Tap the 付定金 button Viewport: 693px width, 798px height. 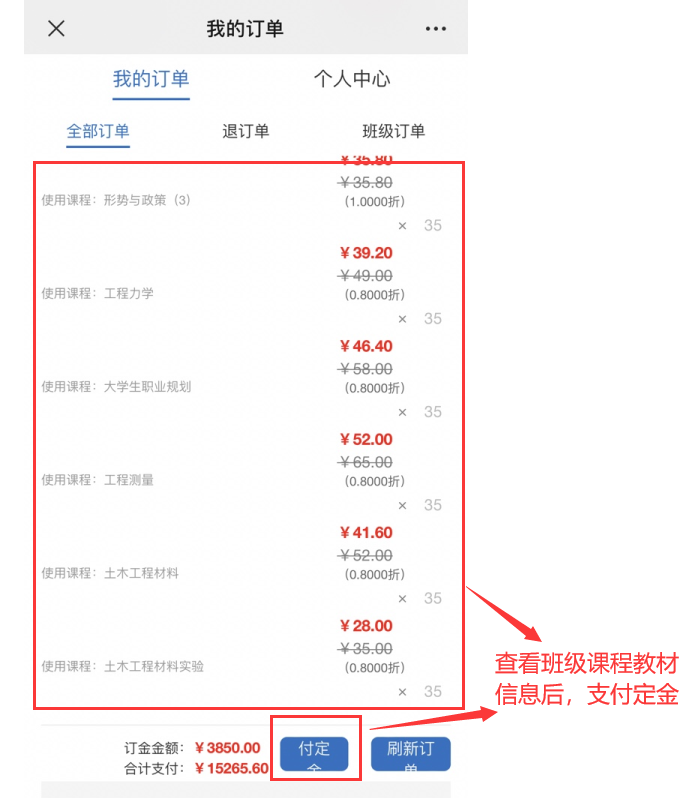(x=314, y=753)
